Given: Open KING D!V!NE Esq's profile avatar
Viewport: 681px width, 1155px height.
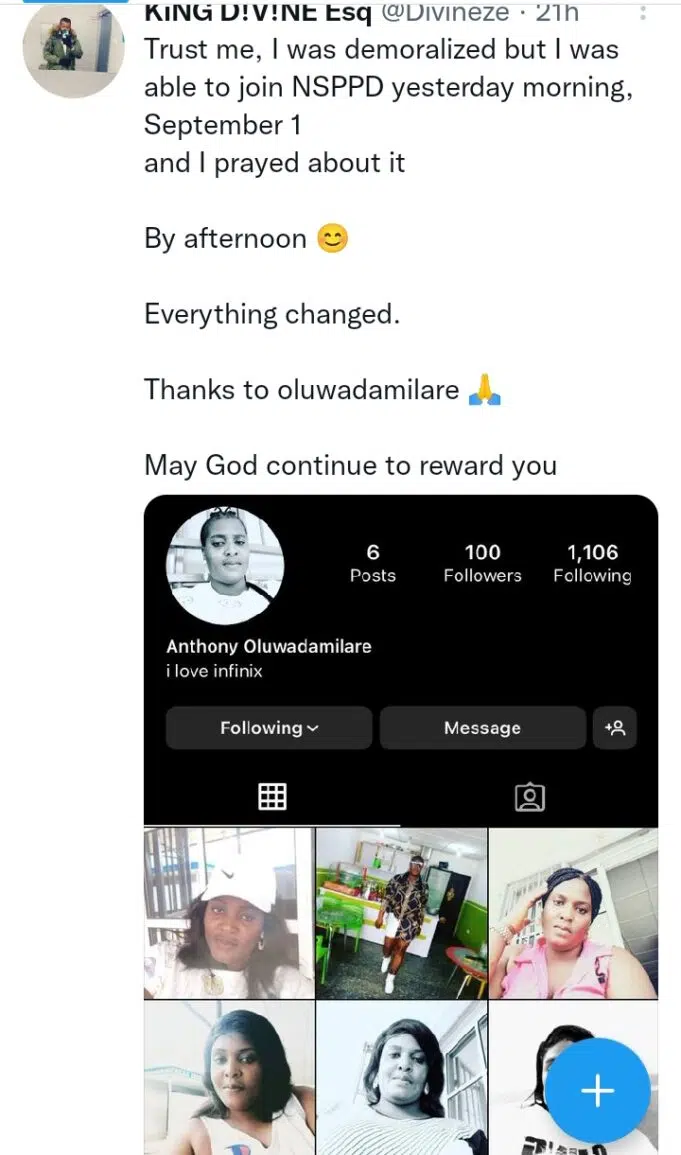Looking at the screenshot, I should (73, 47).
